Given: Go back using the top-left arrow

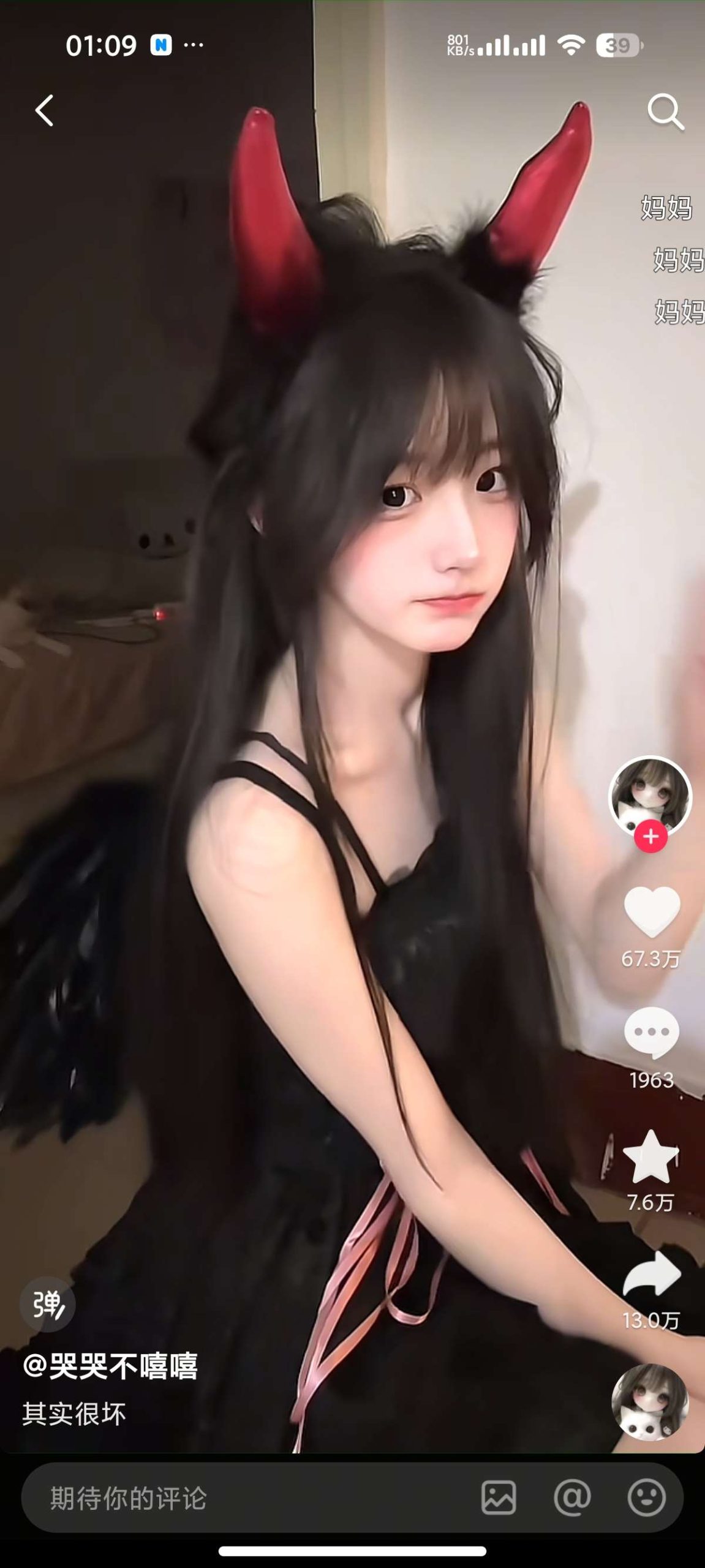Looking at the screenshot, I should click(44, 110).
